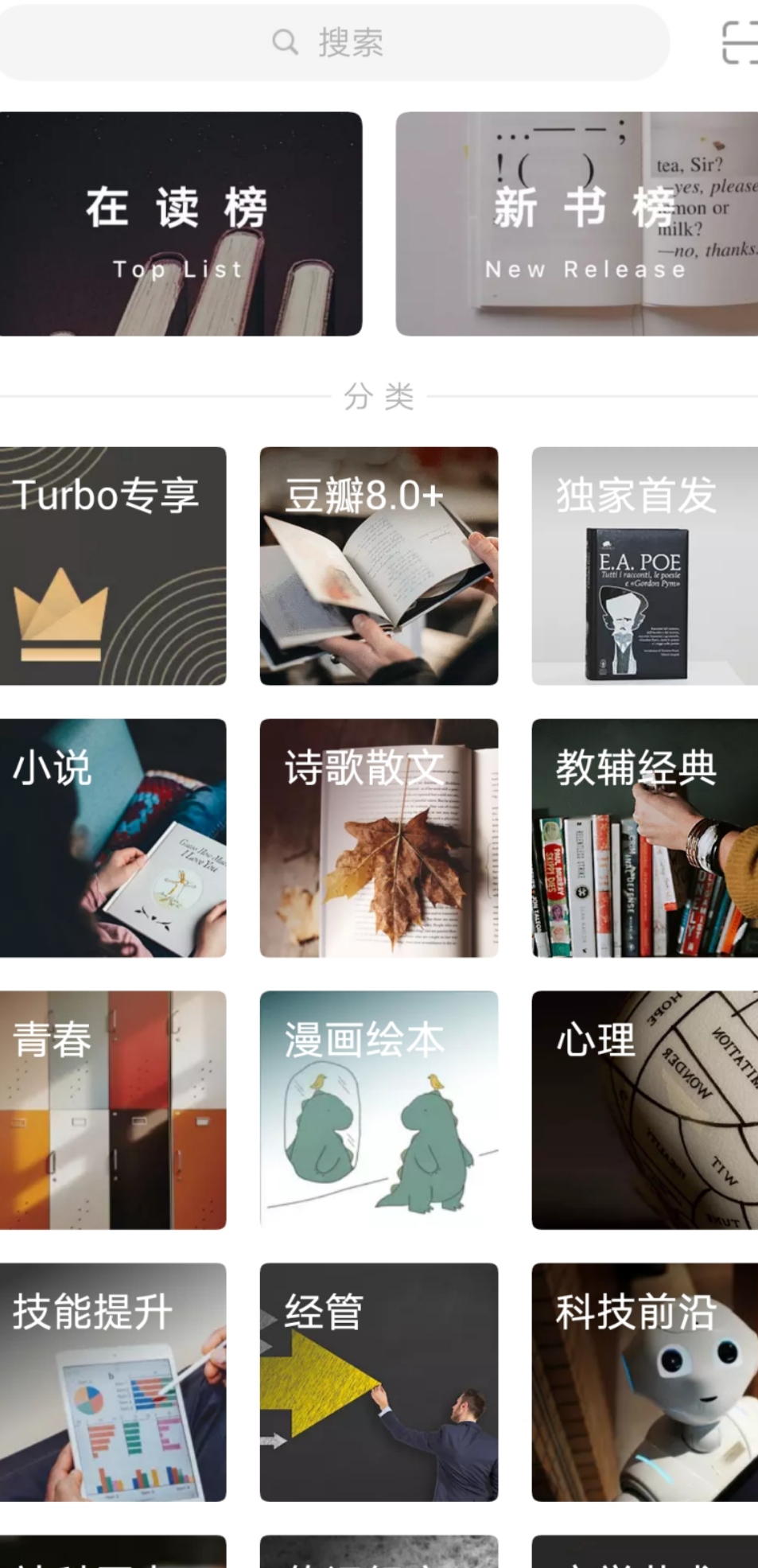This screenshot has width=758, height=1568.
Task: Open the 技能提升 category
Action: (x=113, y=1382)
